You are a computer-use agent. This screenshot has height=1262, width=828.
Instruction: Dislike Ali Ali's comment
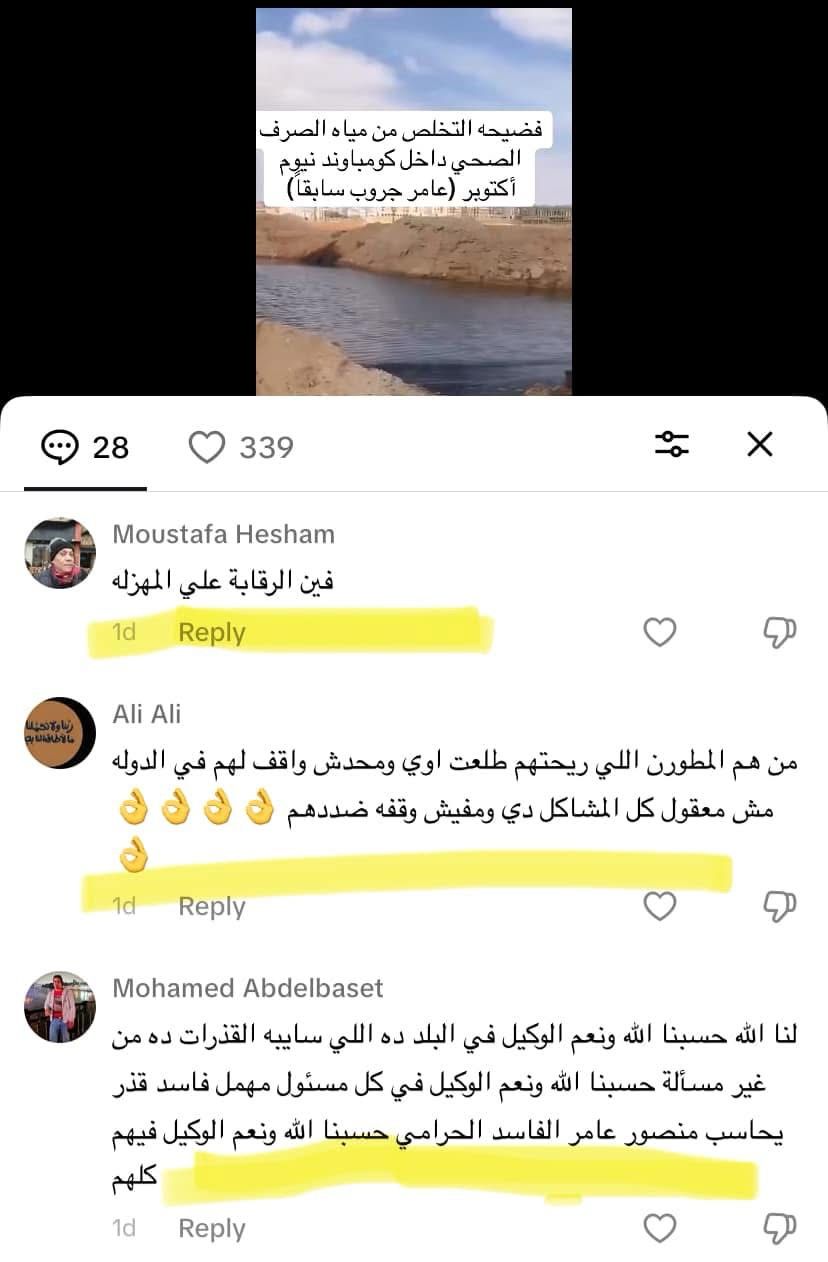pos(779,906)
